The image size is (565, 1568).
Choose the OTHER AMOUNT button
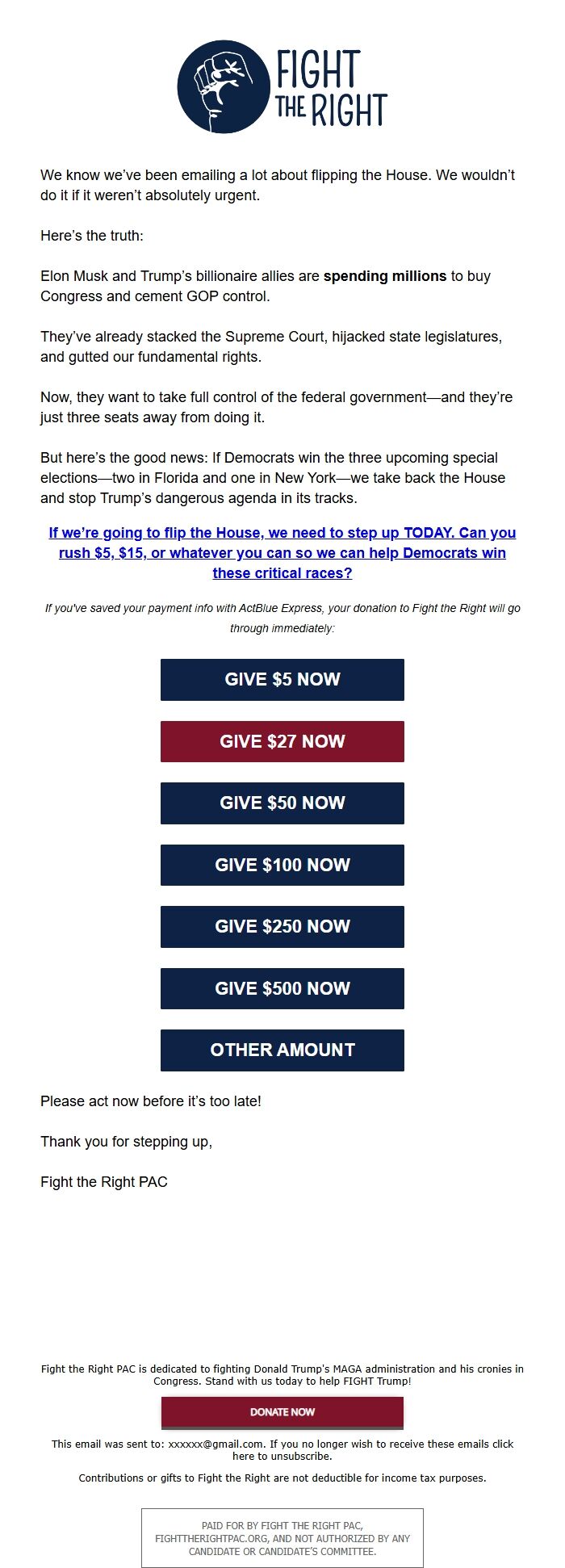282,1050
